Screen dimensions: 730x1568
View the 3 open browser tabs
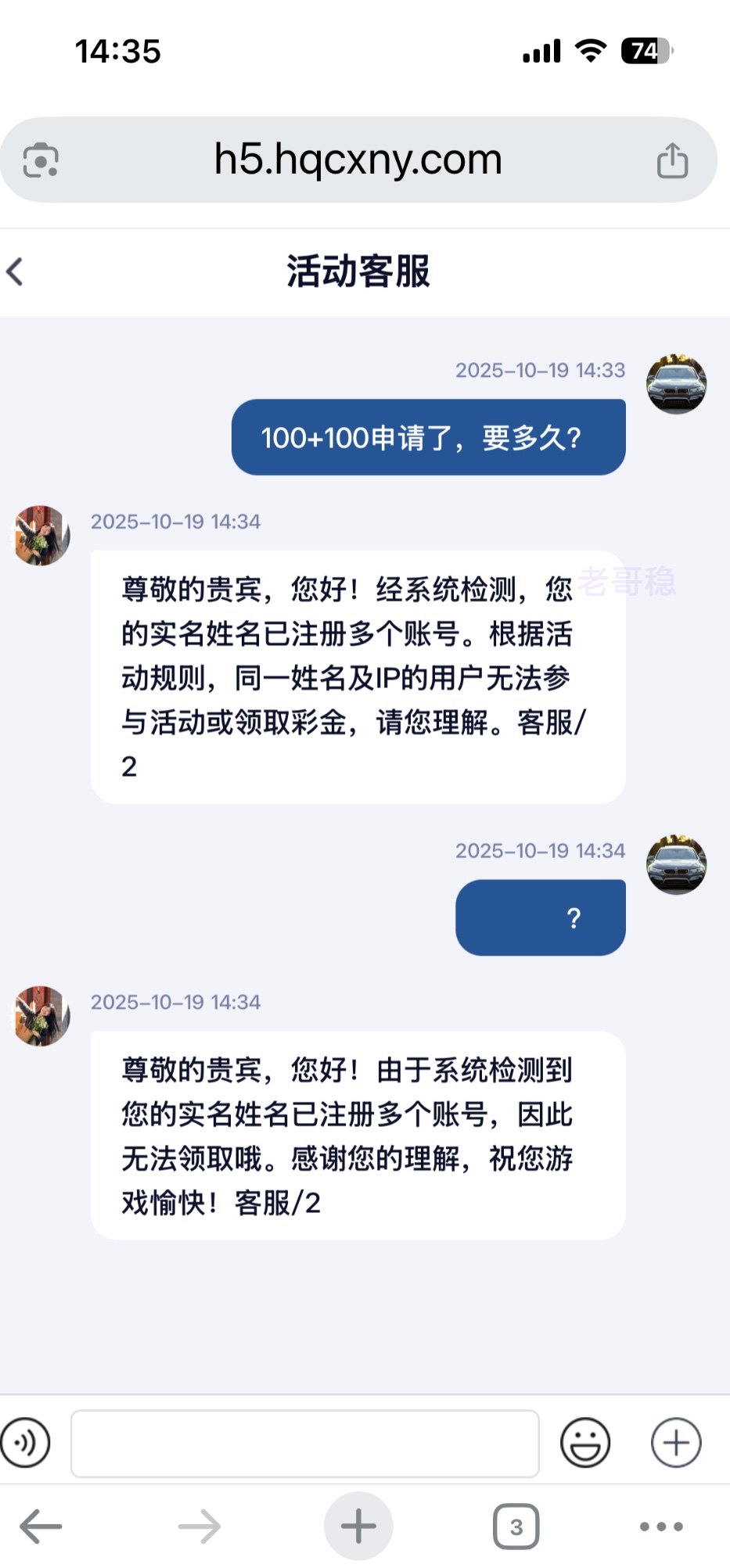click(516, 1526)
